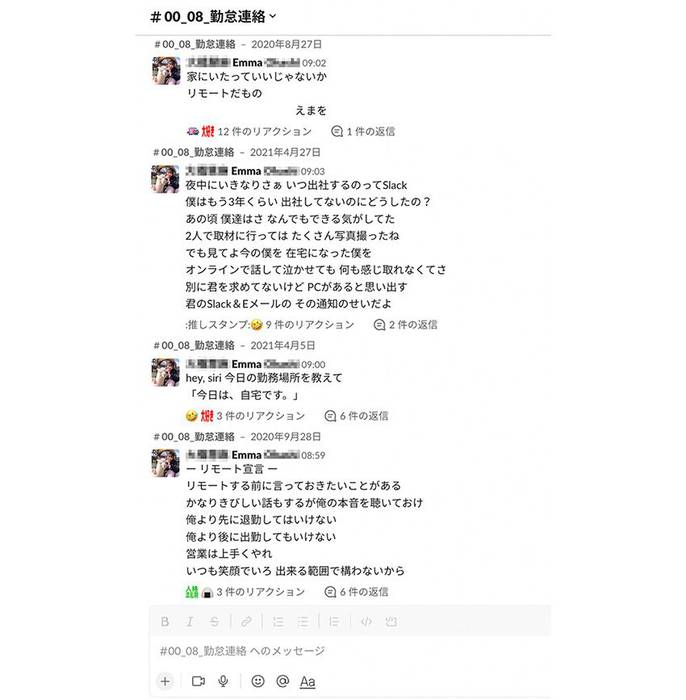Apply strikethrough formatting

[214, 621]
